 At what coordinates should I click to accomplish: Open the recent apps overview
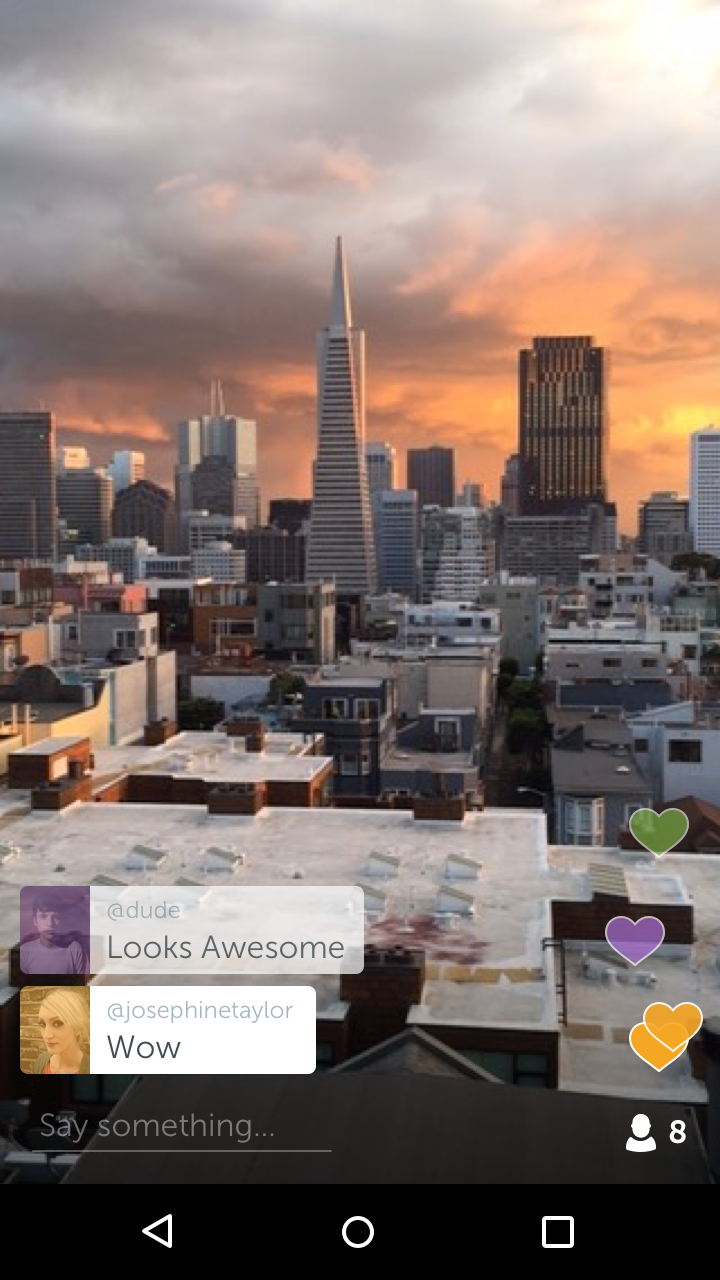[557, 1231]
